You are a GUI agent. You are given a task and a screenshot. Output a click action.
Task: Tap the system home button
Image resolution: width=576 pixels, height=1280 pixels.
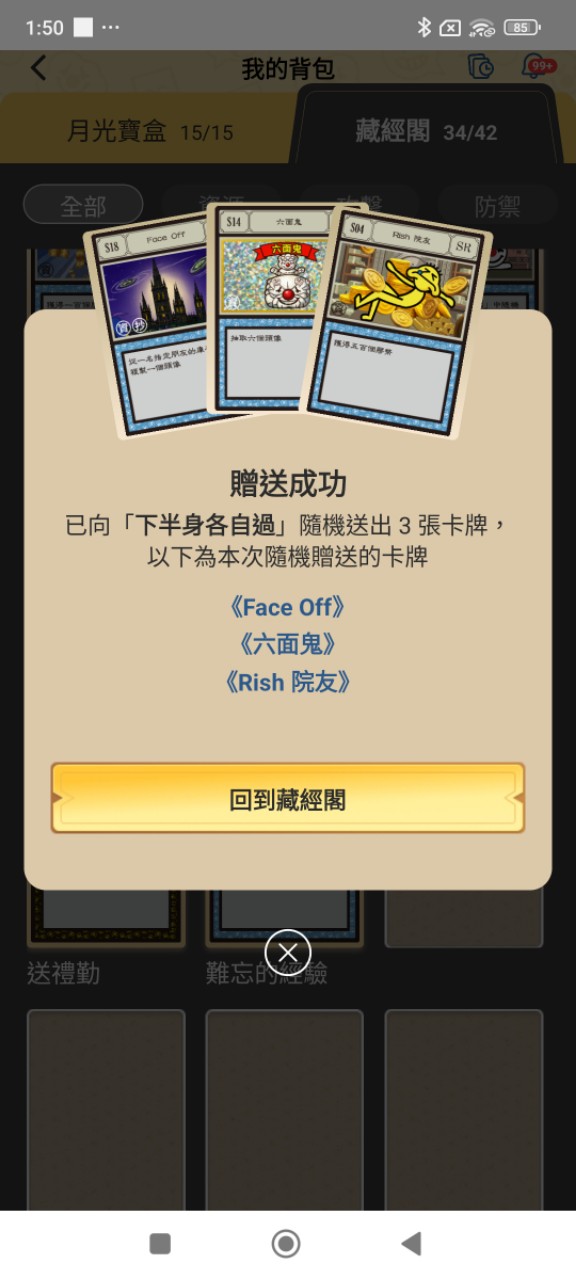tap(286, 1243)
